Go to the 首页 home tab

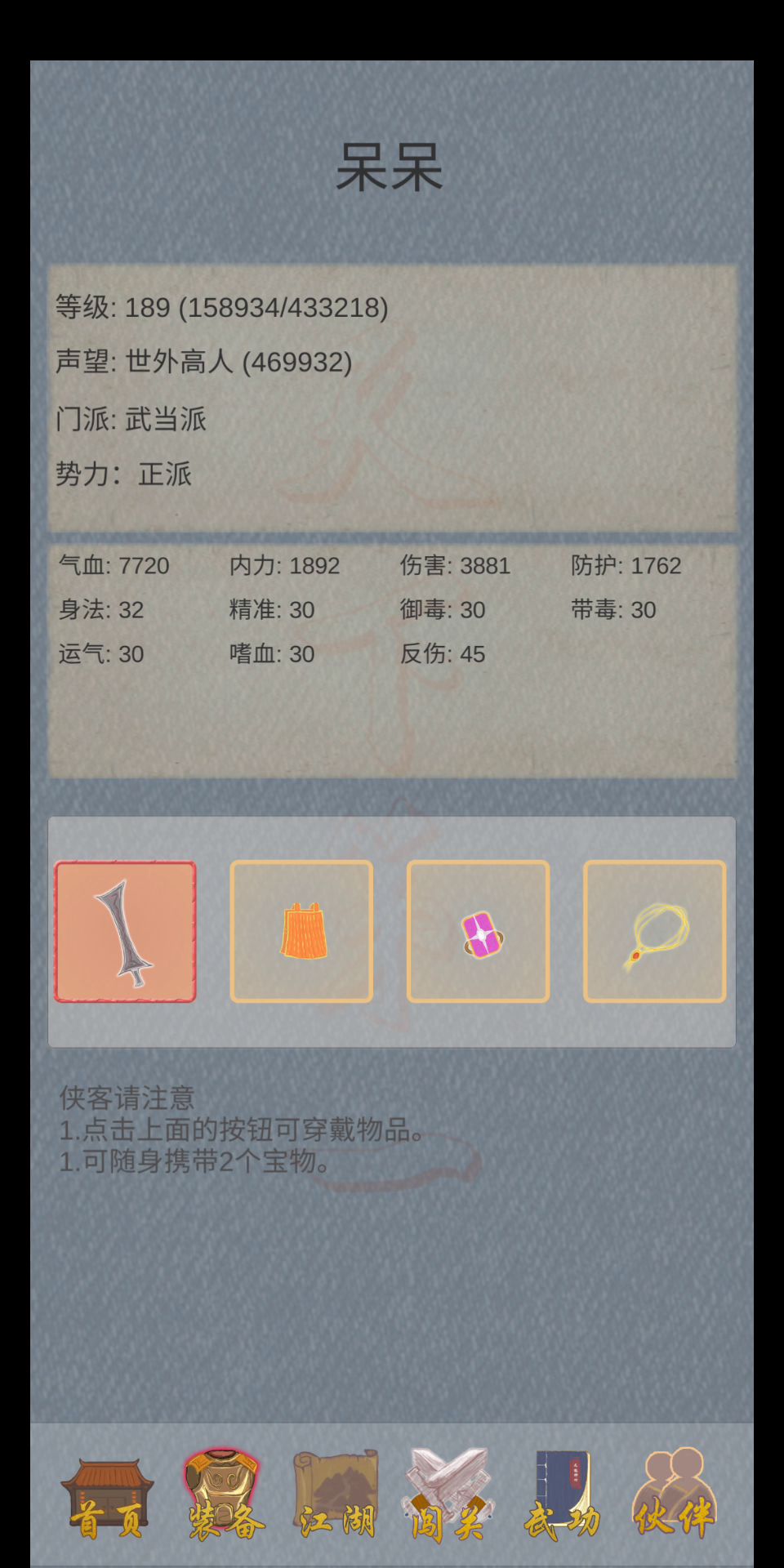click(107, 1496)
